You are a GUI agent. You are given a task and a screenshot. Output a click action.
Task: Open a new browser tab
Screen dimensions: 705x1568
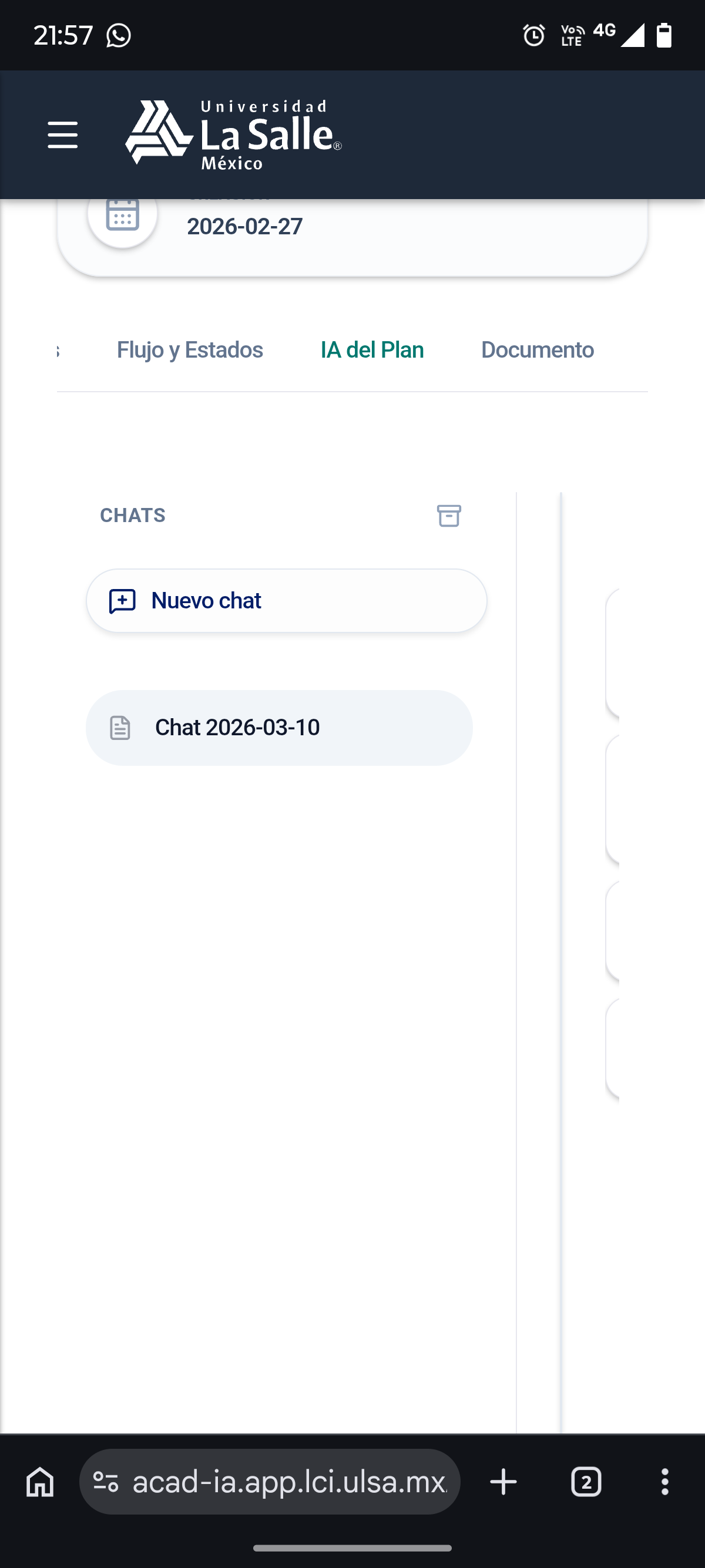503,1481
